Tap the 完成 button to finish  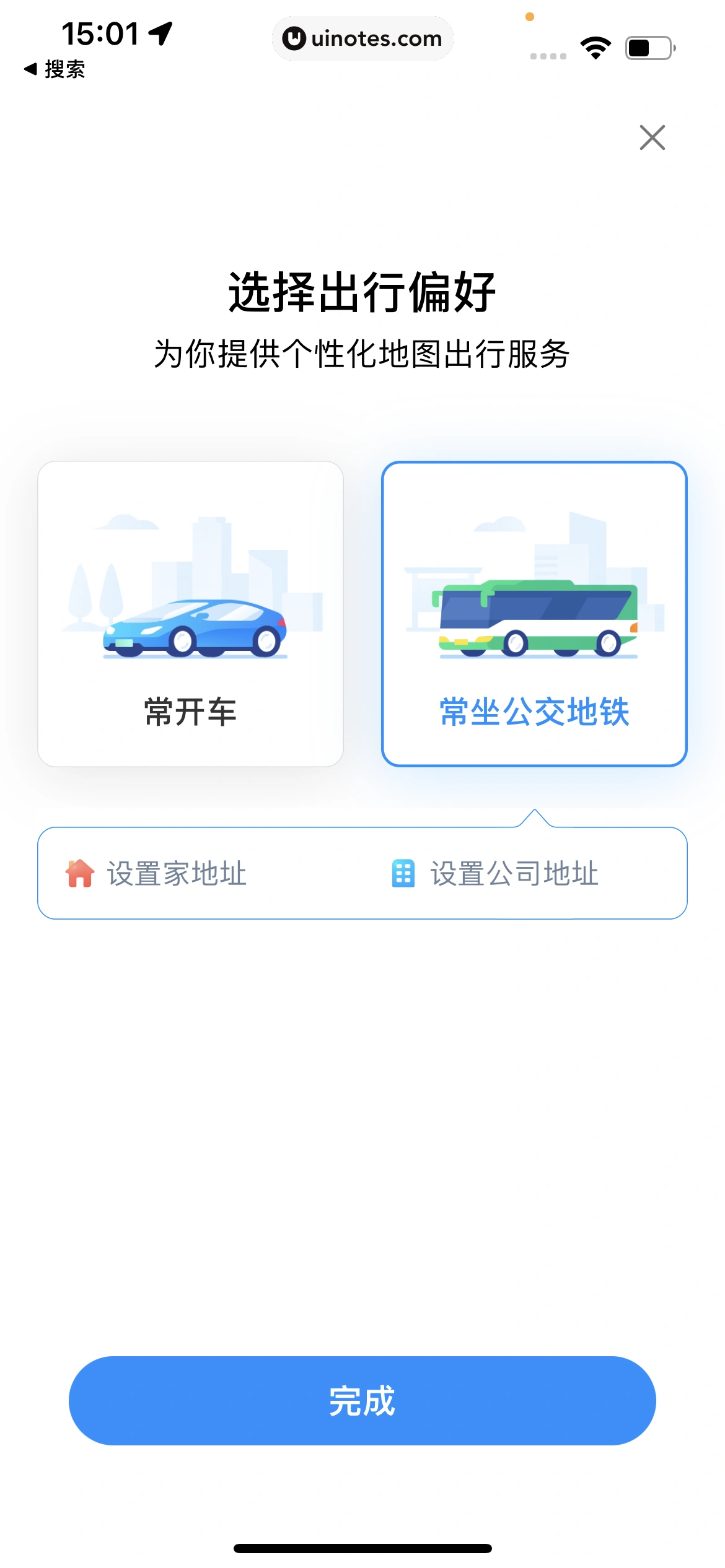coord(362,1400)
